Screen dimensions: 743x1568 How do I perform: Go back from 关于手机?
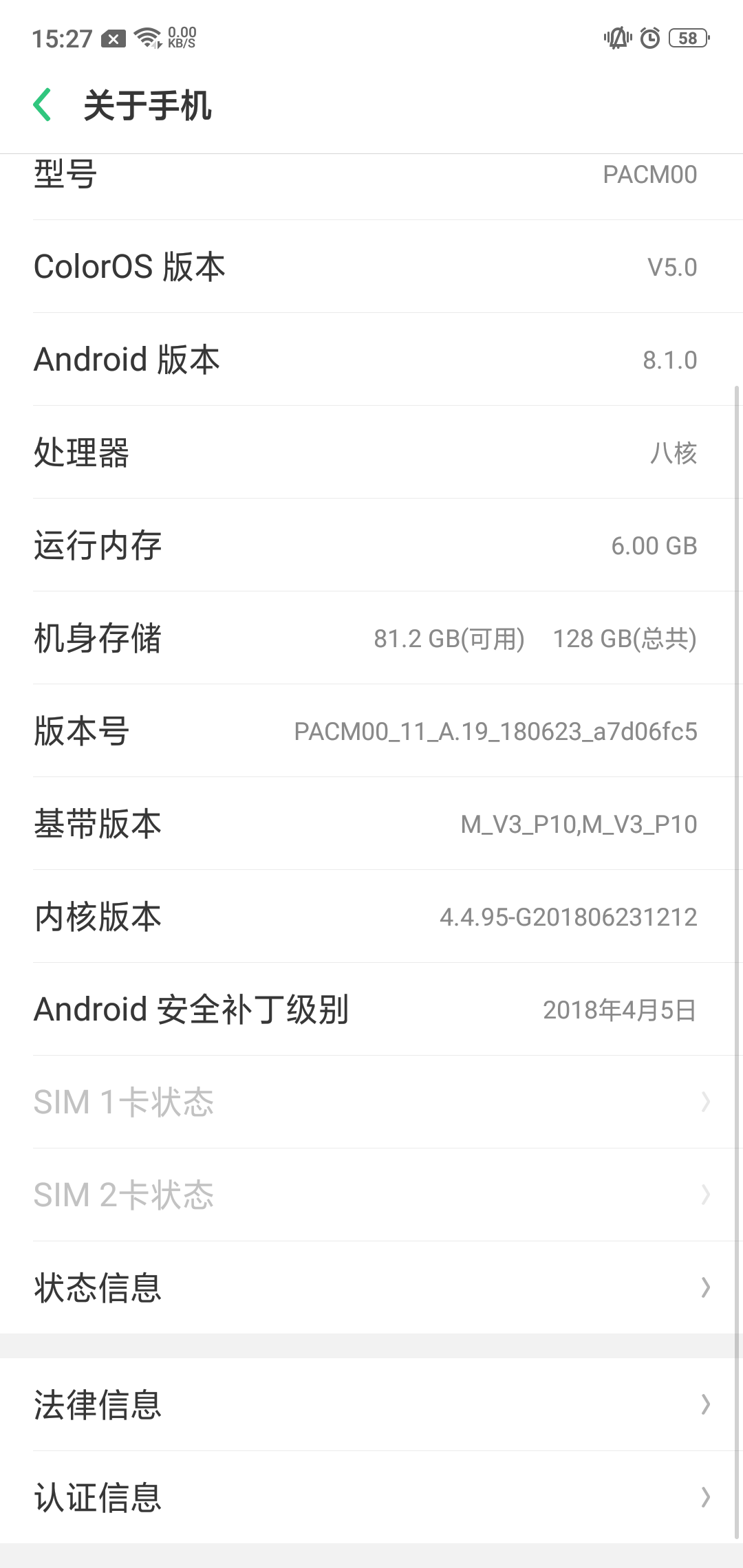coord(43,105)
